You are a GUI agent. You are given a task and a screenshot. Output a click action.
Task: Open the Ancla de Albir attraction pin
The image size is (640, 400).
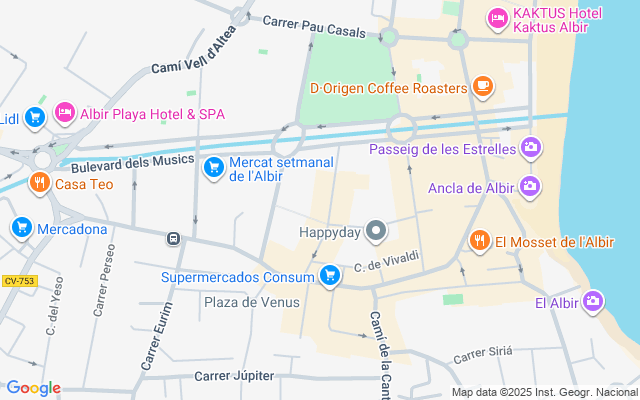click(x=530, y=186)
